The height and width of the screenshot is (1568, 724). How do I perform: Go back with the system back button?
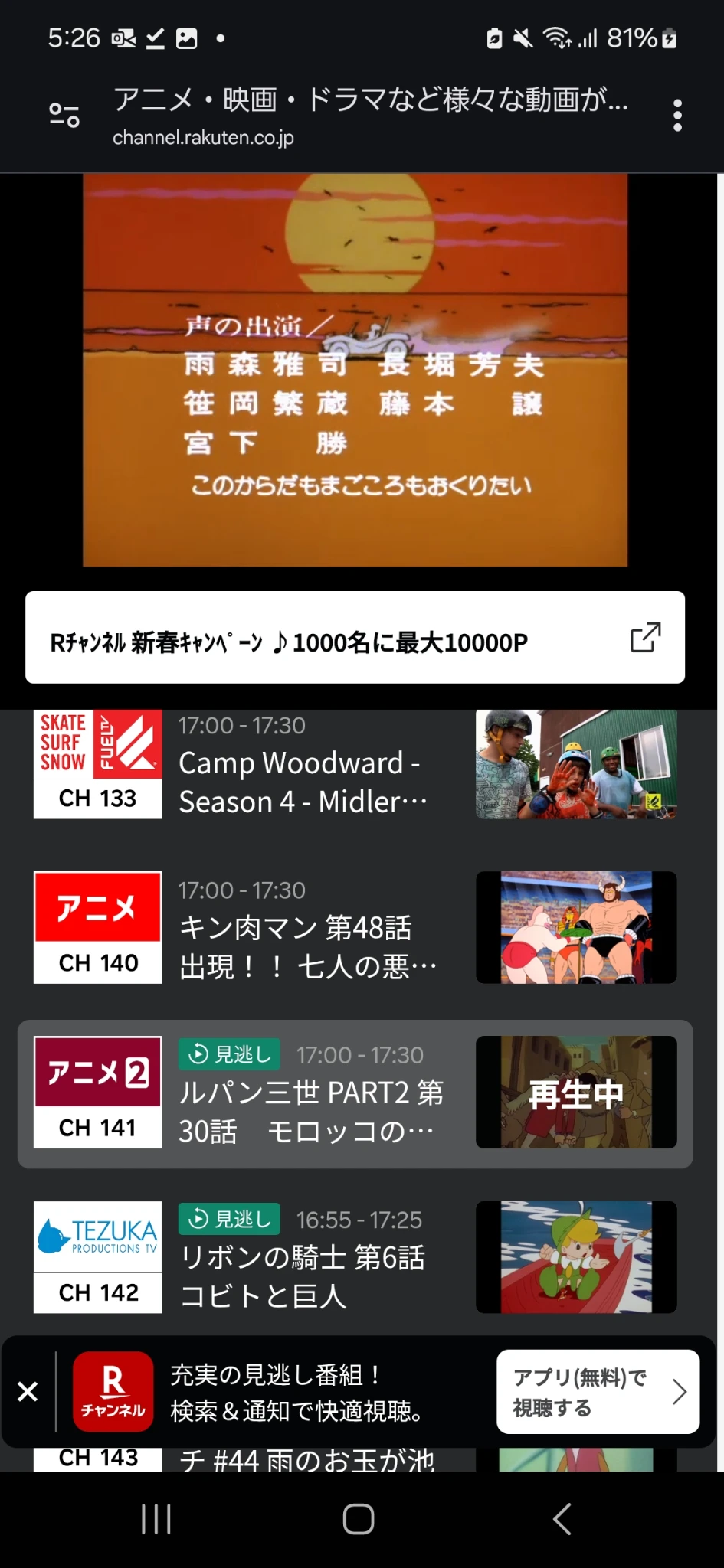tap(562, 1519)
